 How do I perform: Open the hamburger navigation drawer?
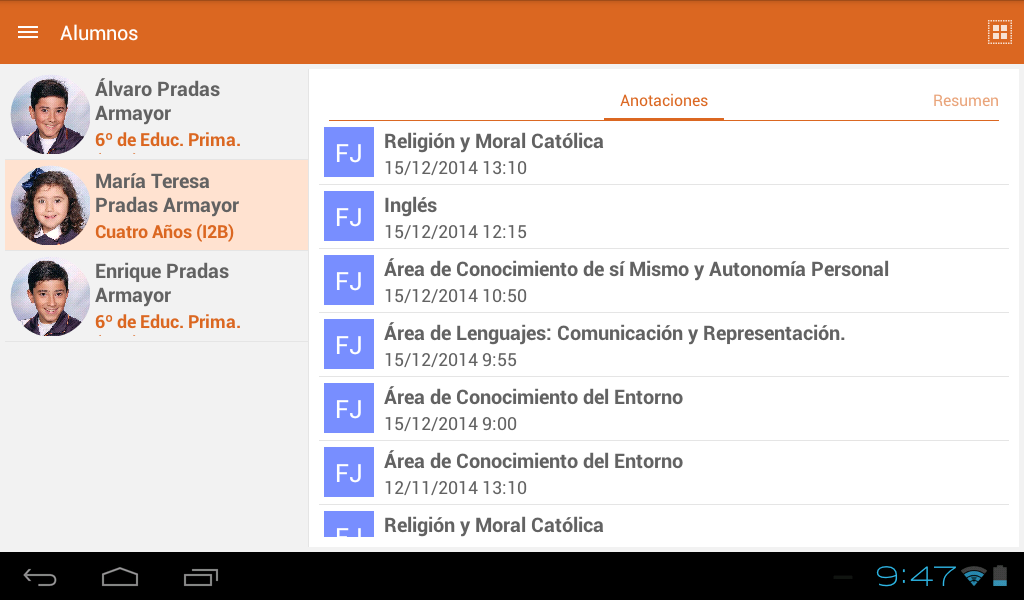click(x=28, y=33)
